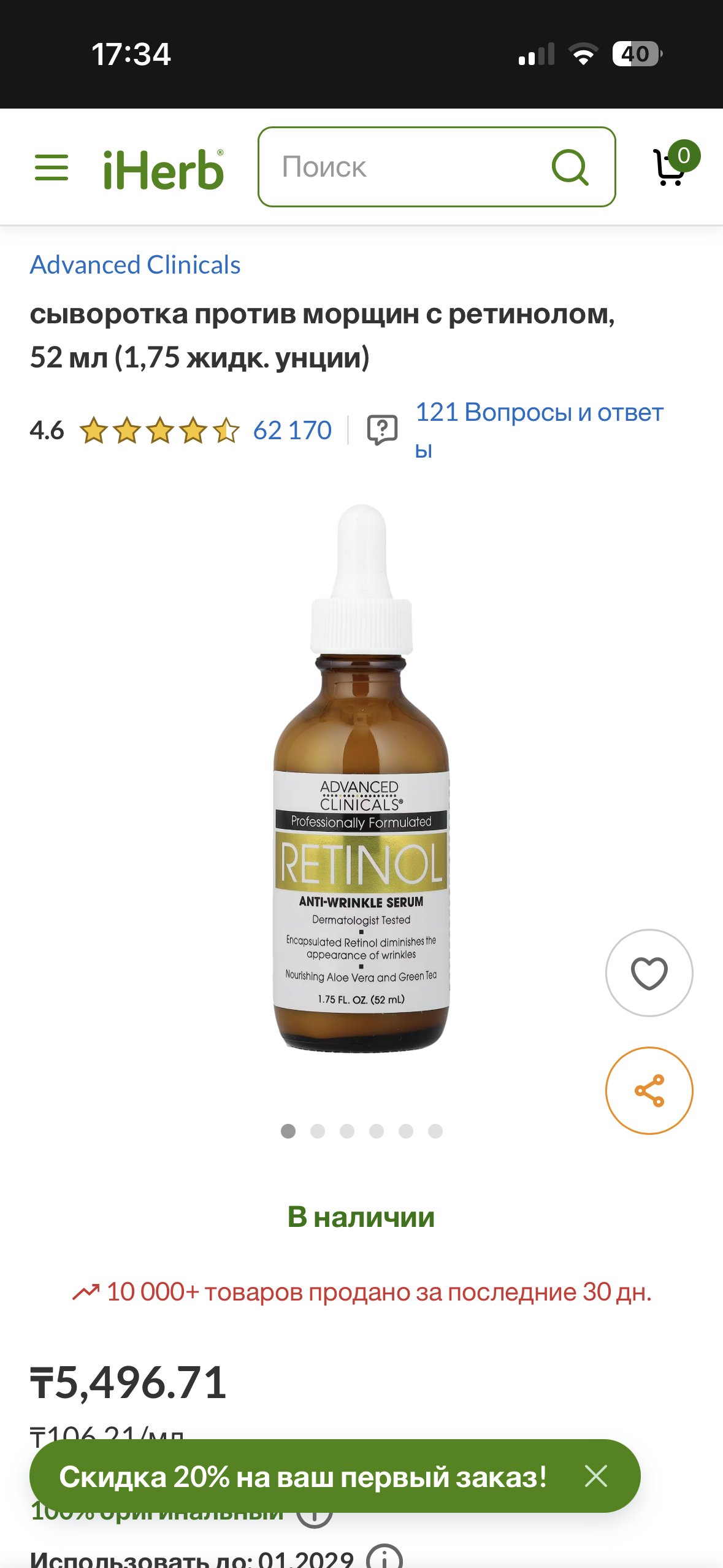The height and width of the screenshot is (1568, 723).
Task: Open the Advanced Clinicals brand link
Action: 135,265
